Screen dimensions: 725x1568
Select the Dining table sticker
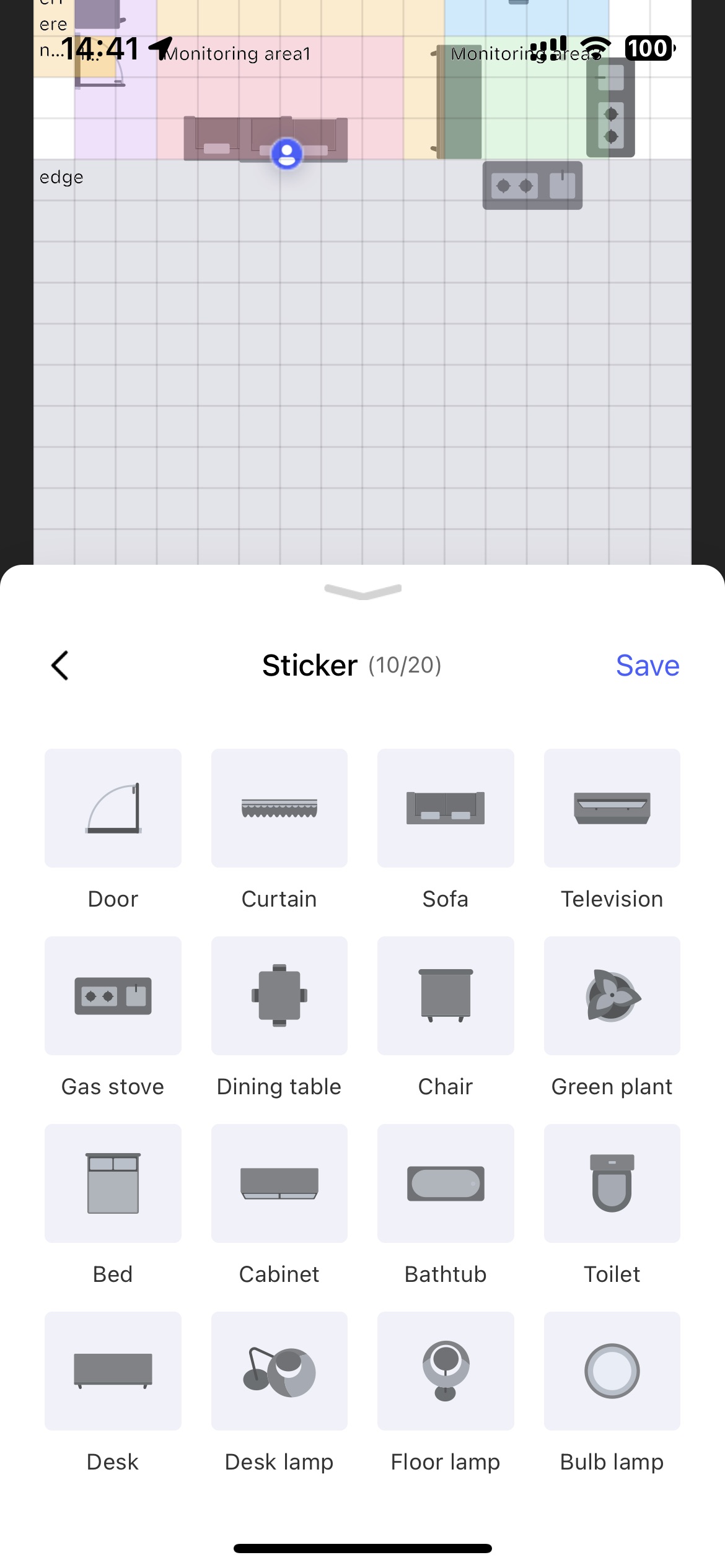279,996
